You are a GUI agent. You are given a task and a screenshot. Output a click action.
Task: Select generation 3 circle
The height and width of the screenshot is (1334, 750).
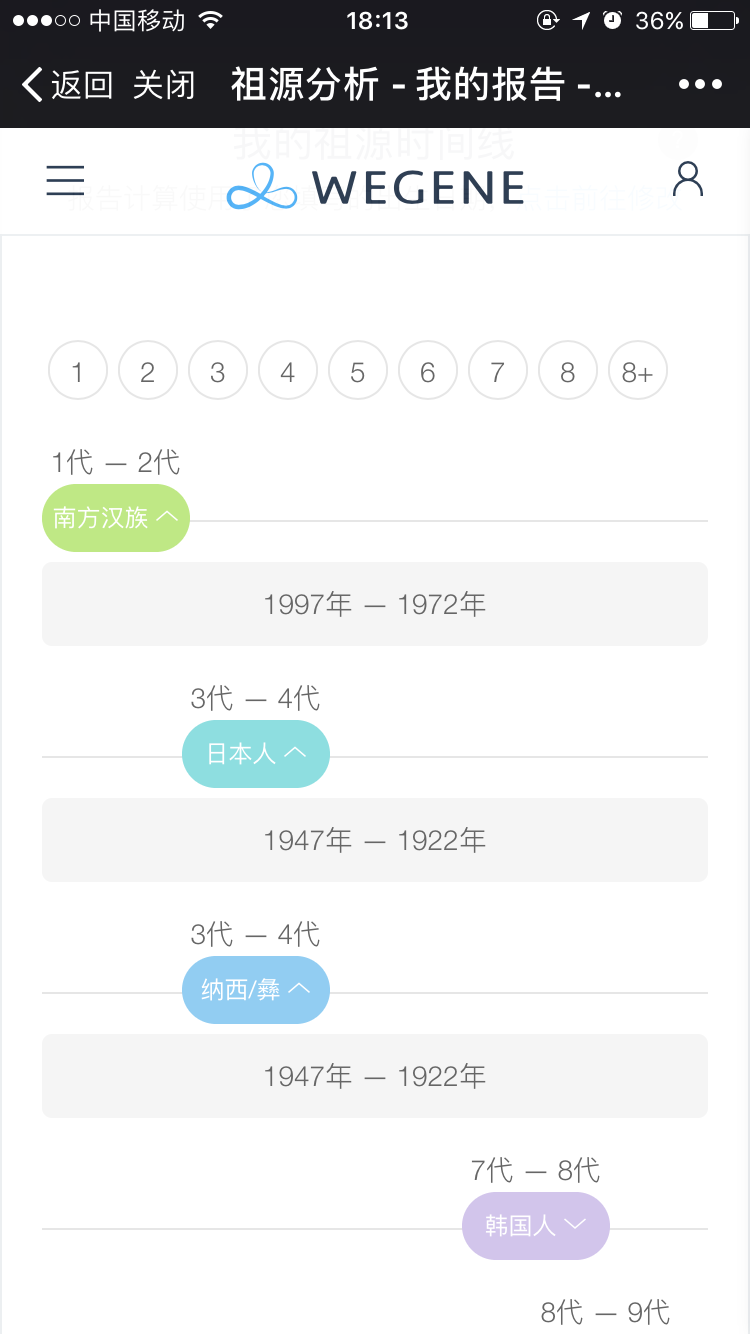tap(218, 372)
